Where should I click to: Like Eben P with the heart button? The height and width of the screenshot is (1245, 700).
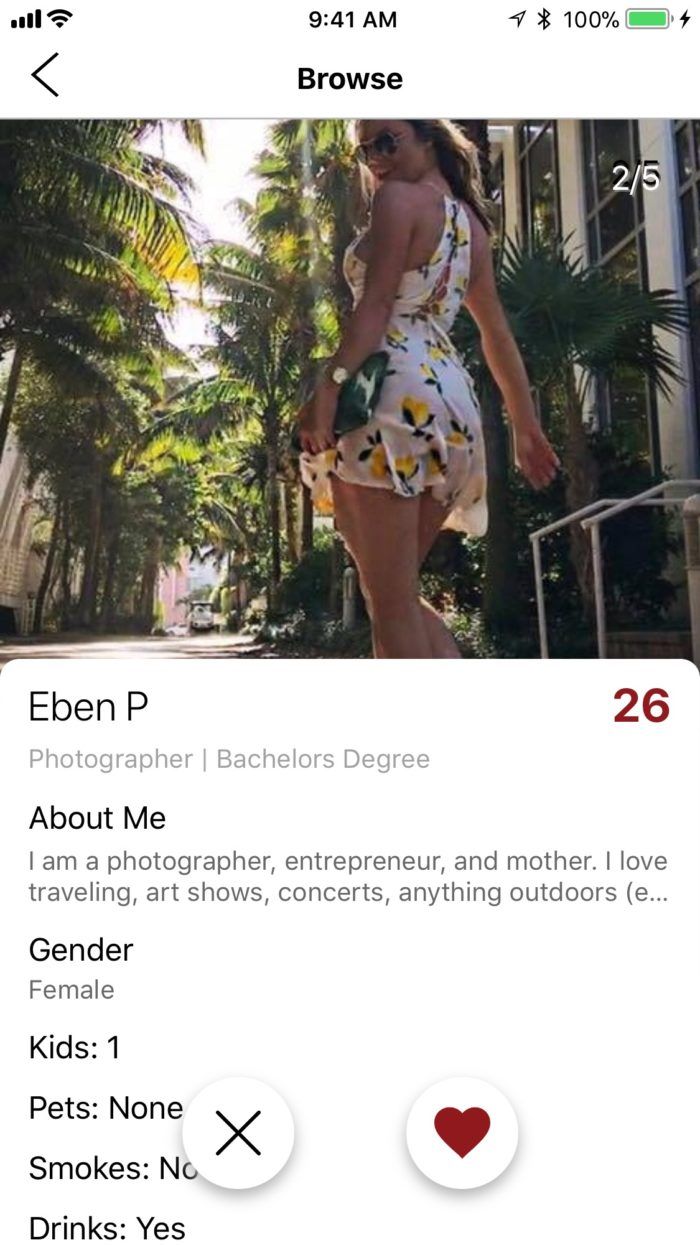pyautogui.click(x=462, y=1133)
